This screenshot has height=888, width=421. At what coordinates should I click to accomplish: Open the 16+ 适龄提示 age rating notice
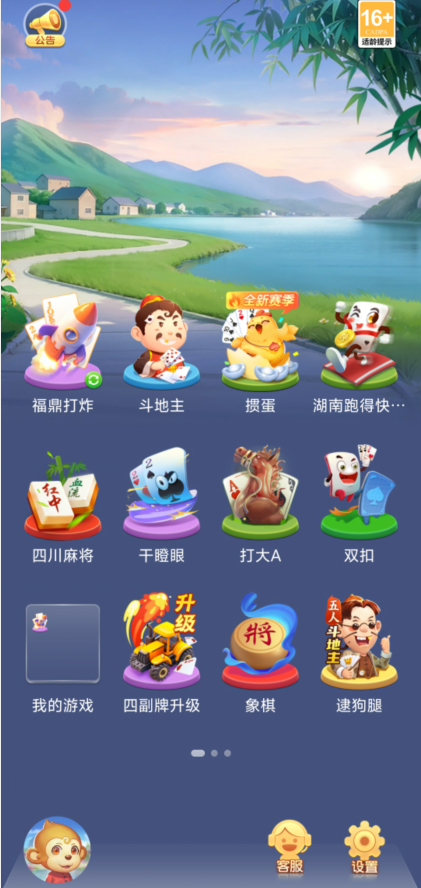(377, 24)
